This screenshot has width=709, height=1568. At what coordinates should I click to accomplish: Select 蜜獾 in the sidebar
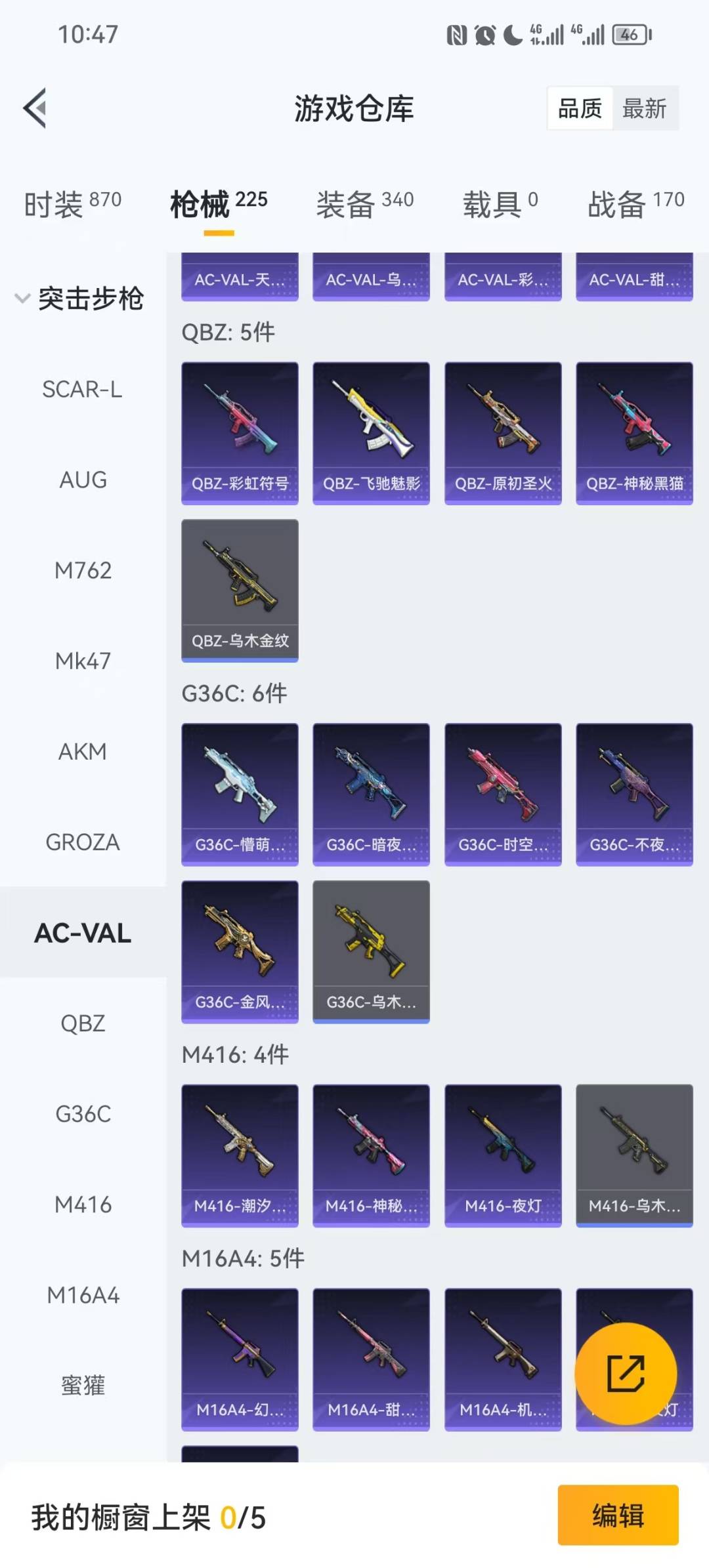[82, 1386]
